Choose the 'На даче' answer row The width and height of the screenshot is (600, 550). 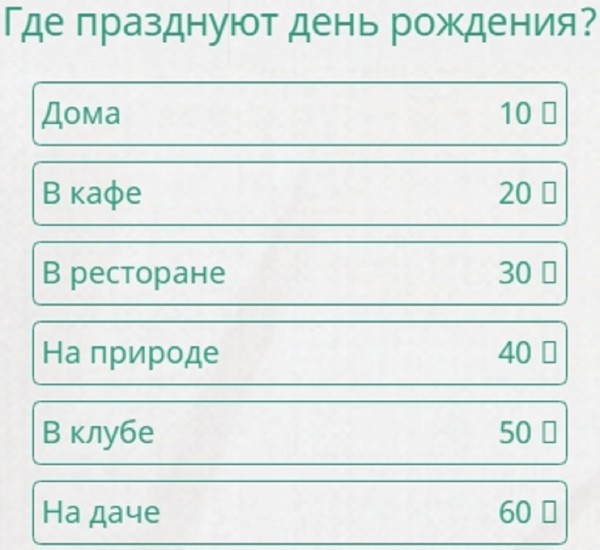coord(300,512)
